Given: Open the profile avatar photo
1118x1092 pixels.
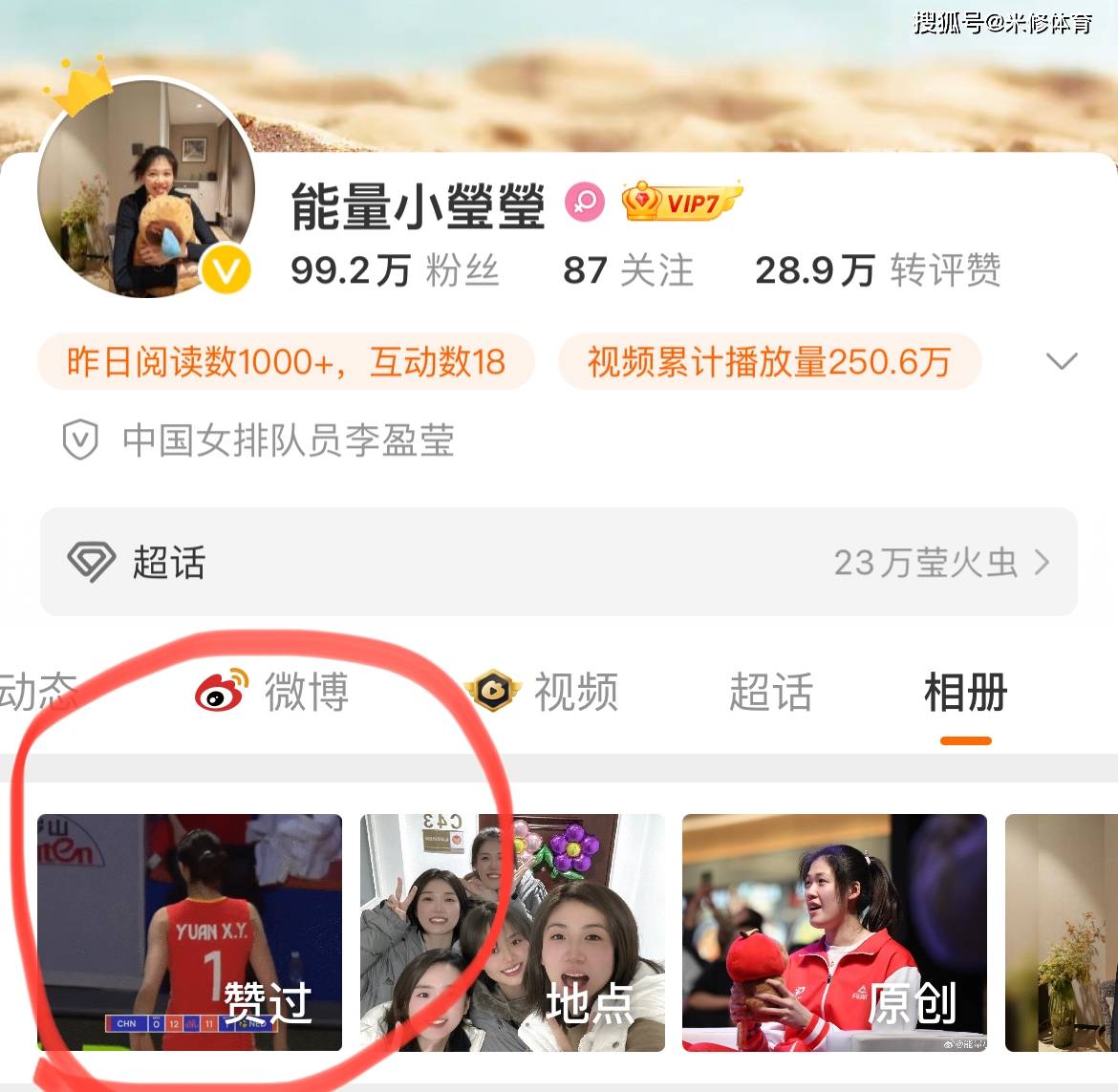Looking at the screenshot, I should [145, 188].
